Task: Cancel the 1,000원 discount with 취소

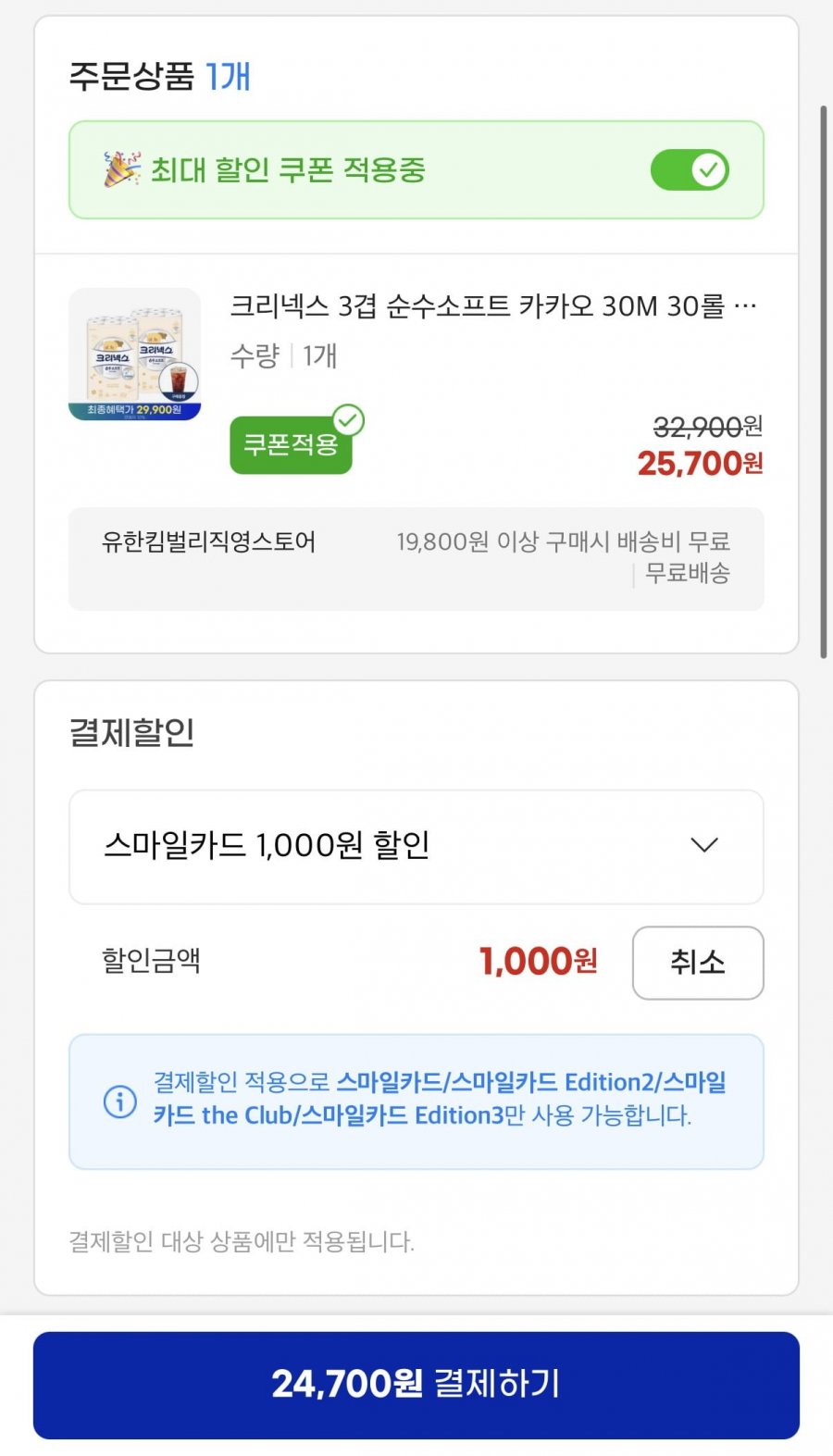Action: click(698, 963)
